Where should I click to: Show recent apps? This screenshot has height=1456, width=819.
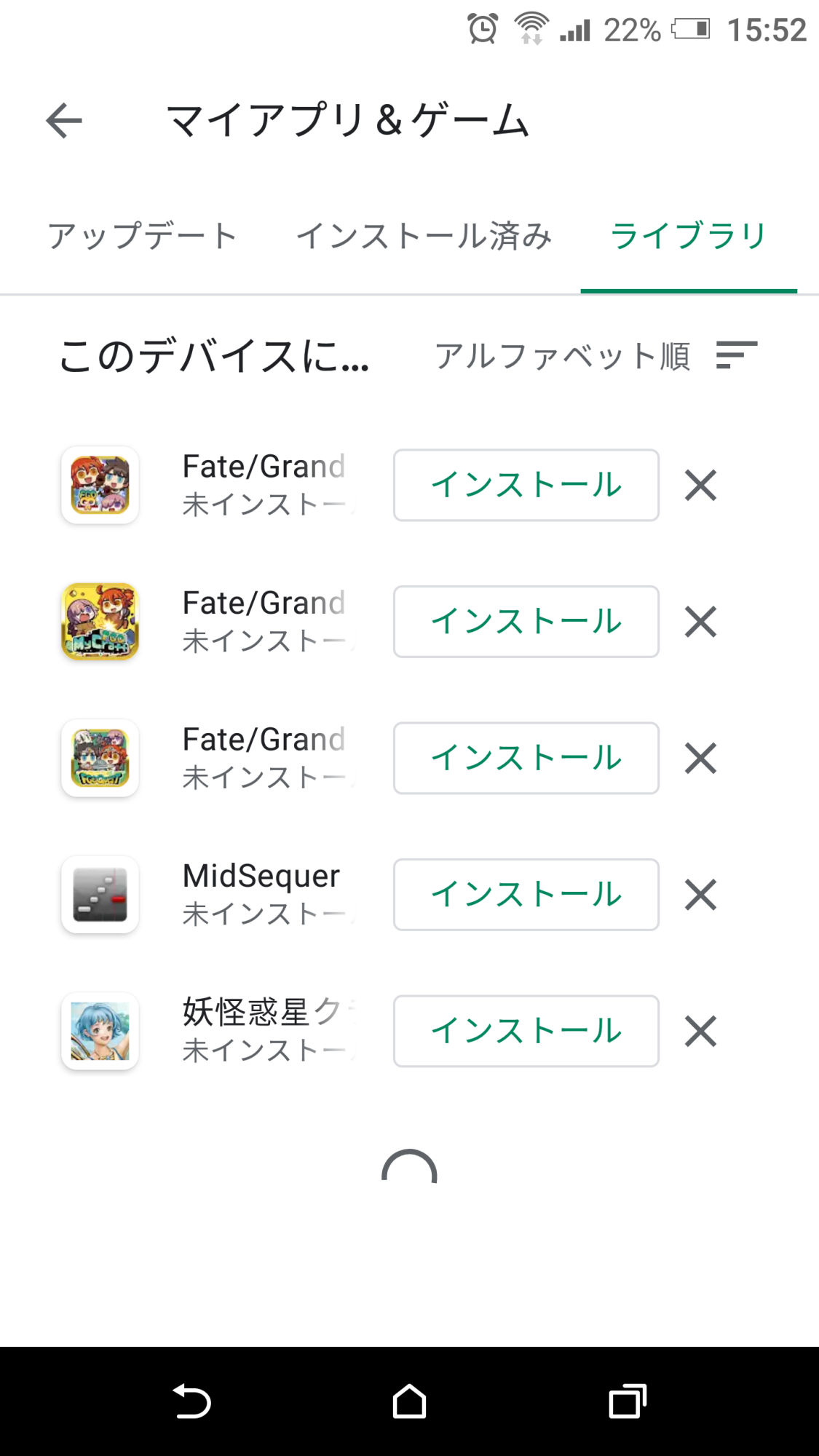tap(627, 1401)
